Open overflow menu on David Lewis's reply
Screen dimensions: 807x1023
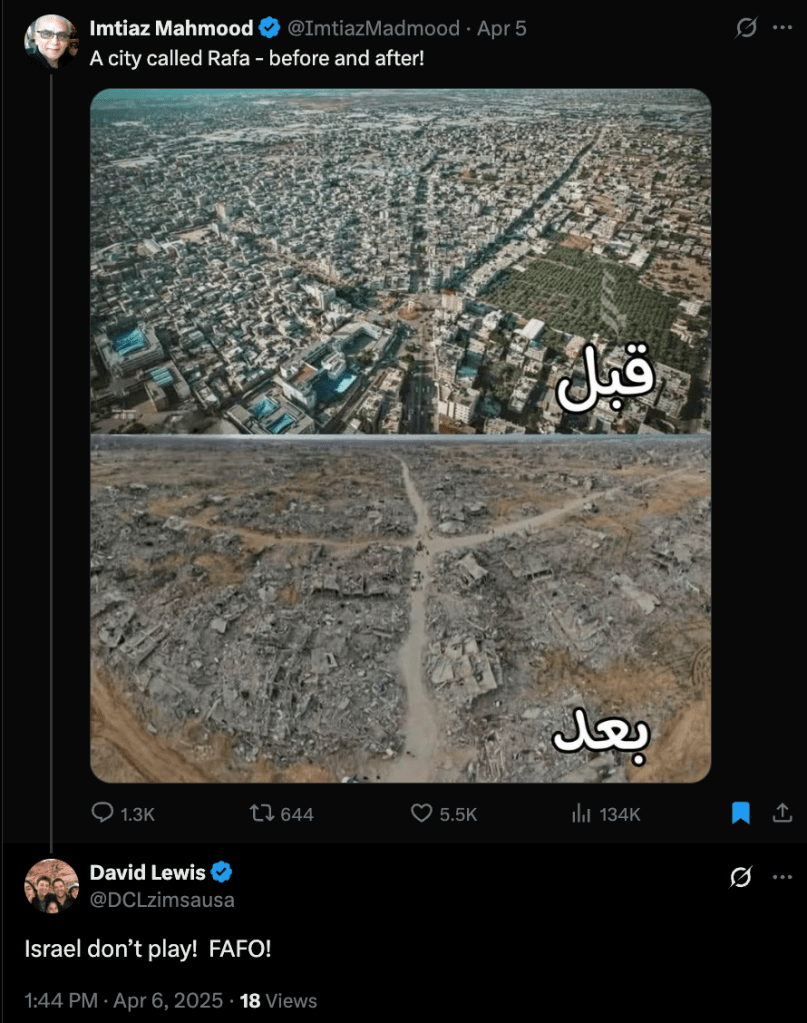(783, 878)
